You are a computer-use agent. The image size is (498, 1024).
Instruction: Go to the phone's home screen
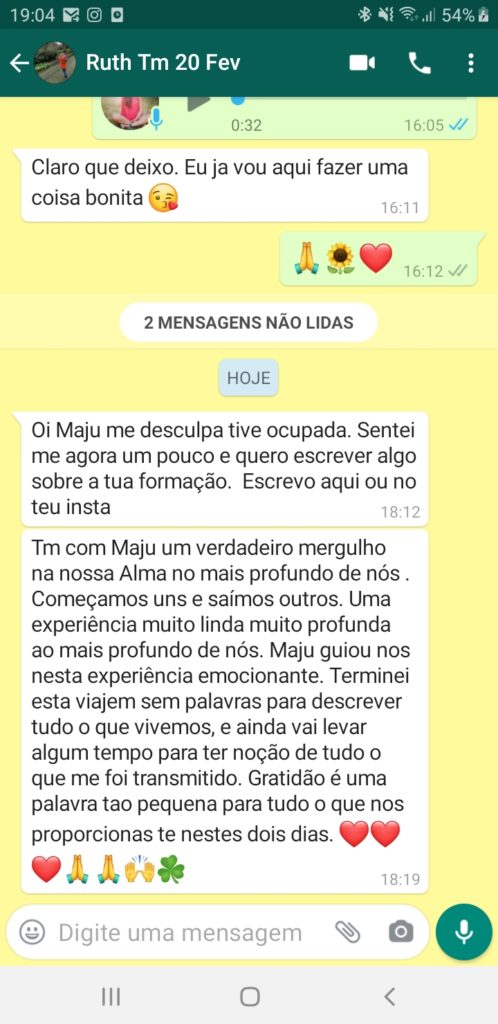tap(249, 997)
